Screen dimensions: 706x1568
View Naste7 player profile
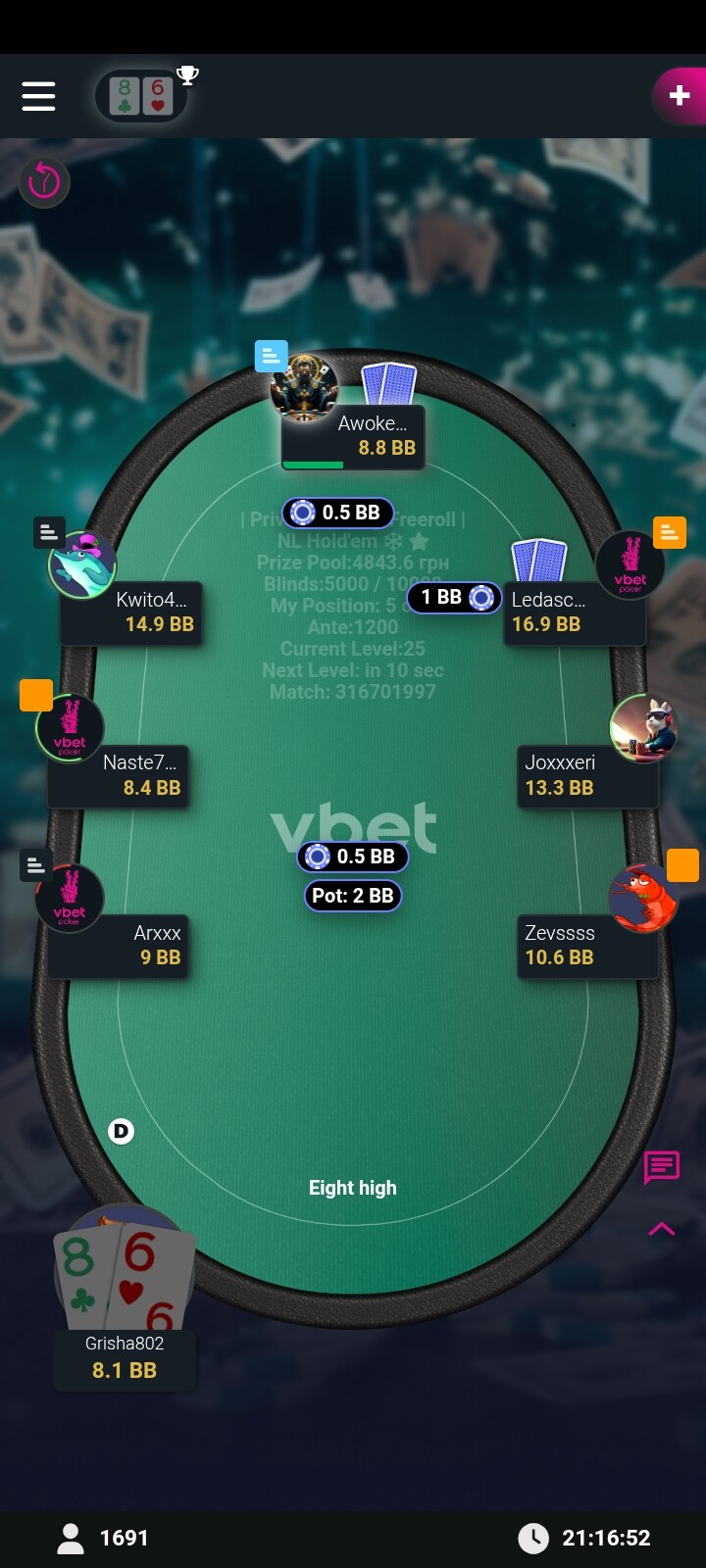tap(70, 728)
